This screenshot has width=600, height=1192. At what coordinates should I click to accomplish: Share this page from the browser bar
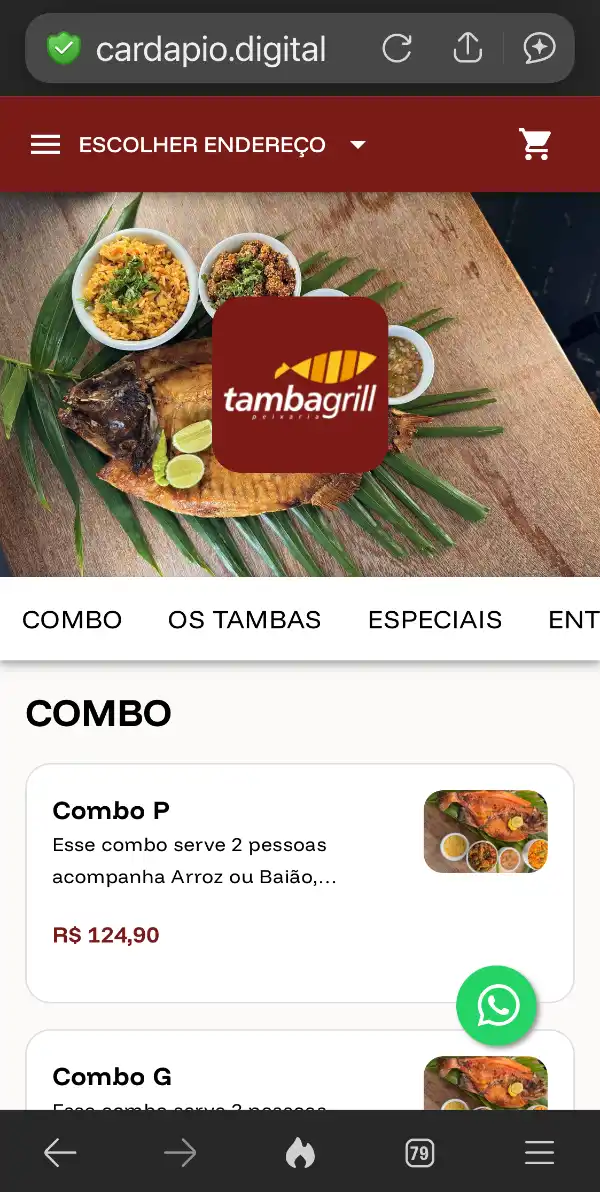coord(467,48)
